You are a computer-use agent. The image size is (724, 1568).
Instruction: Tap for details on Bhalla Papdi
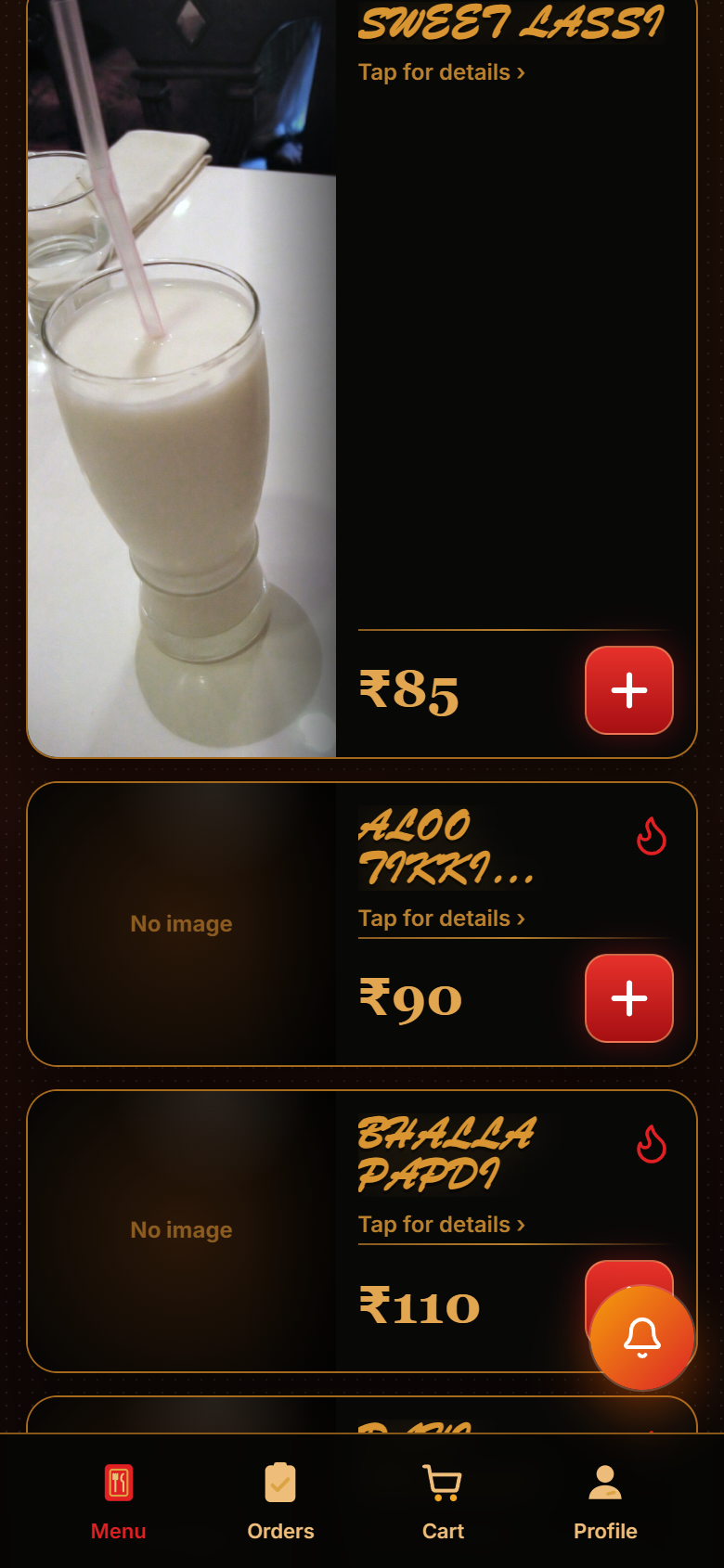pos(442,1225)
